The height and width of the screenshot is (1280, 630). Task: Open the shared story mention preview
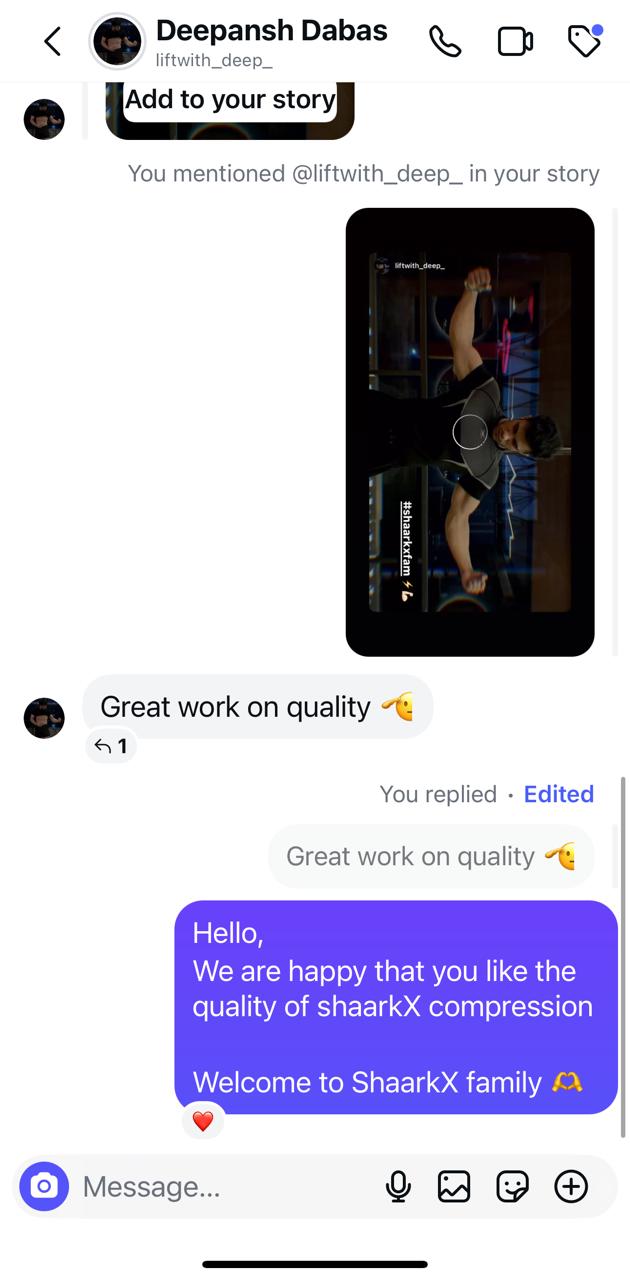pyautogui.click(x=470, y=432)
